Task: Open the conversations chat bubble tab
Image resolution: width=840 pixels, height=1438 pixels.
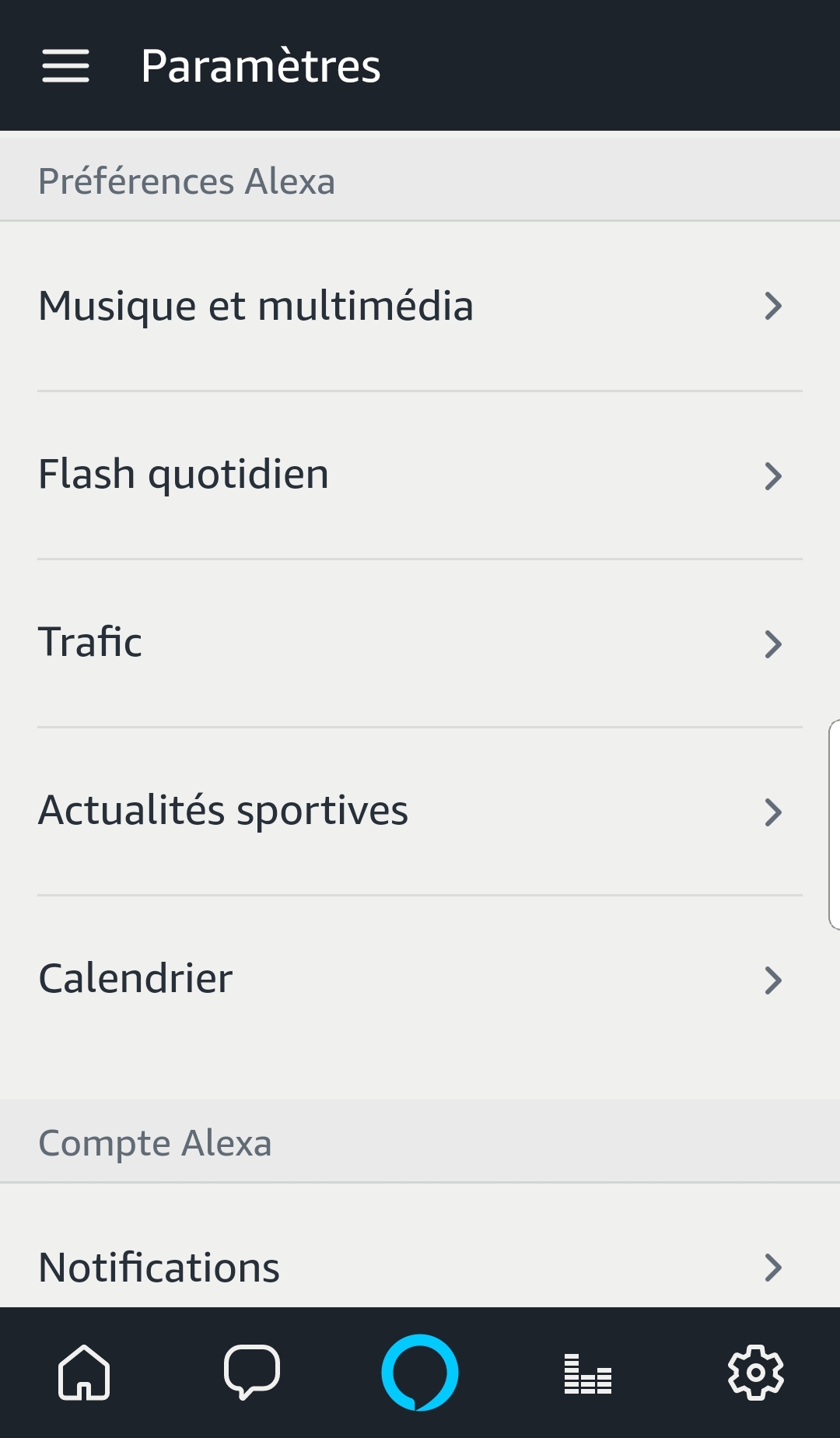Action: tap(252, 1373)
